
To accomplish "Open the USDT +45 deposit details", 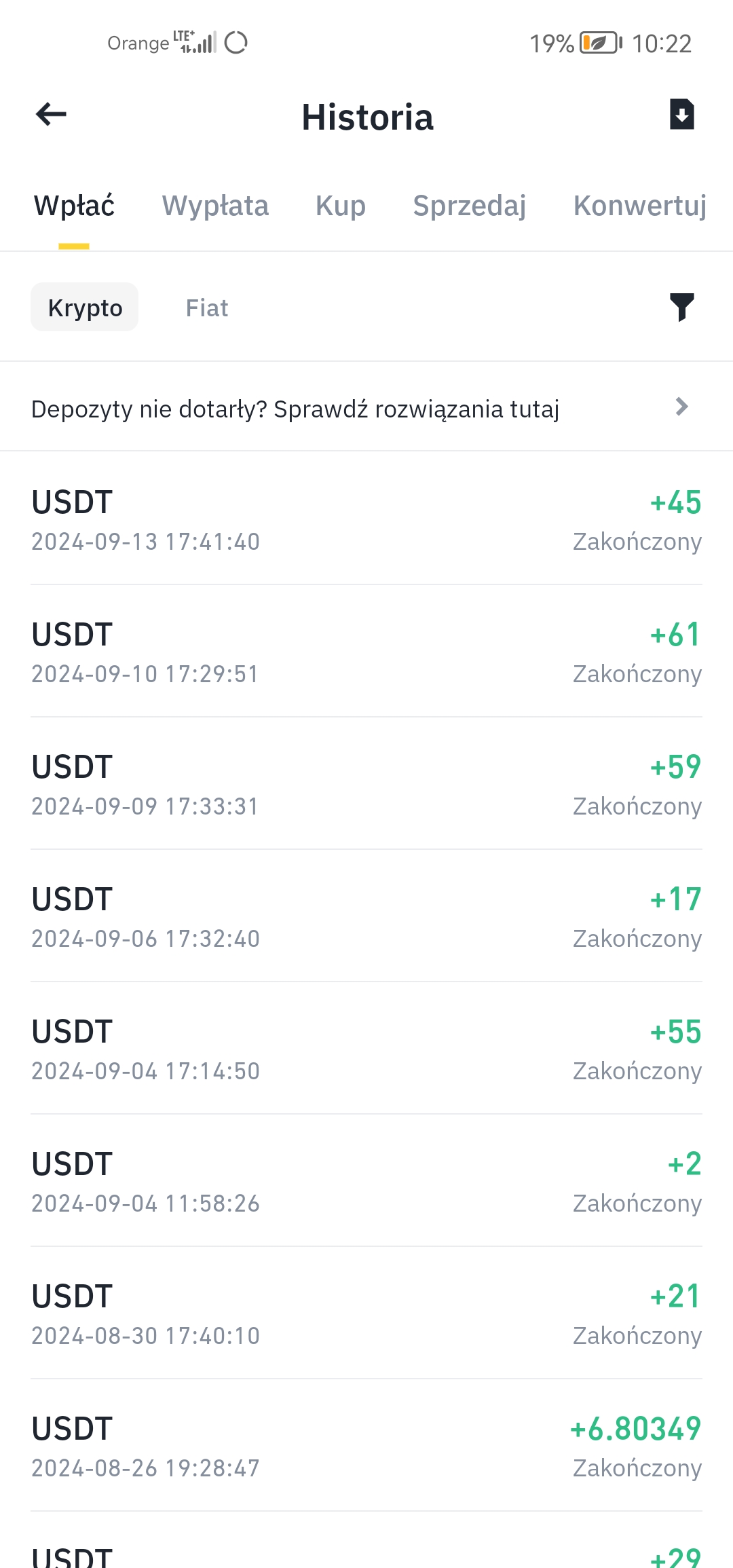I will click(366, 520).
